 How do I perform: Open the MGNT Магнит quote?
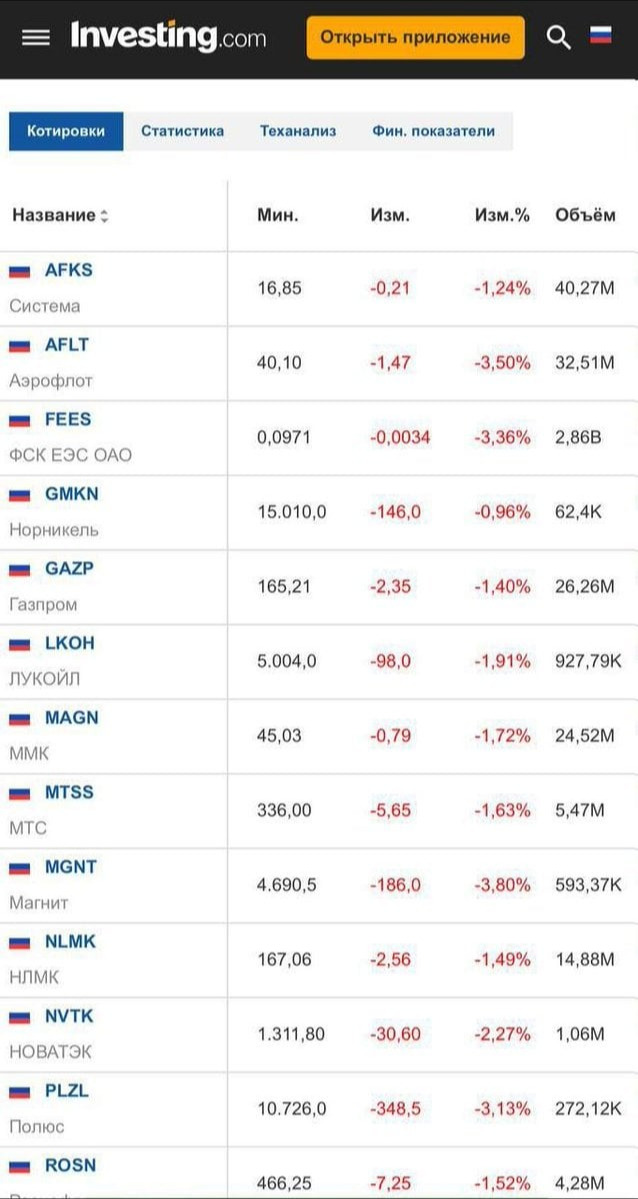point(70,867)
